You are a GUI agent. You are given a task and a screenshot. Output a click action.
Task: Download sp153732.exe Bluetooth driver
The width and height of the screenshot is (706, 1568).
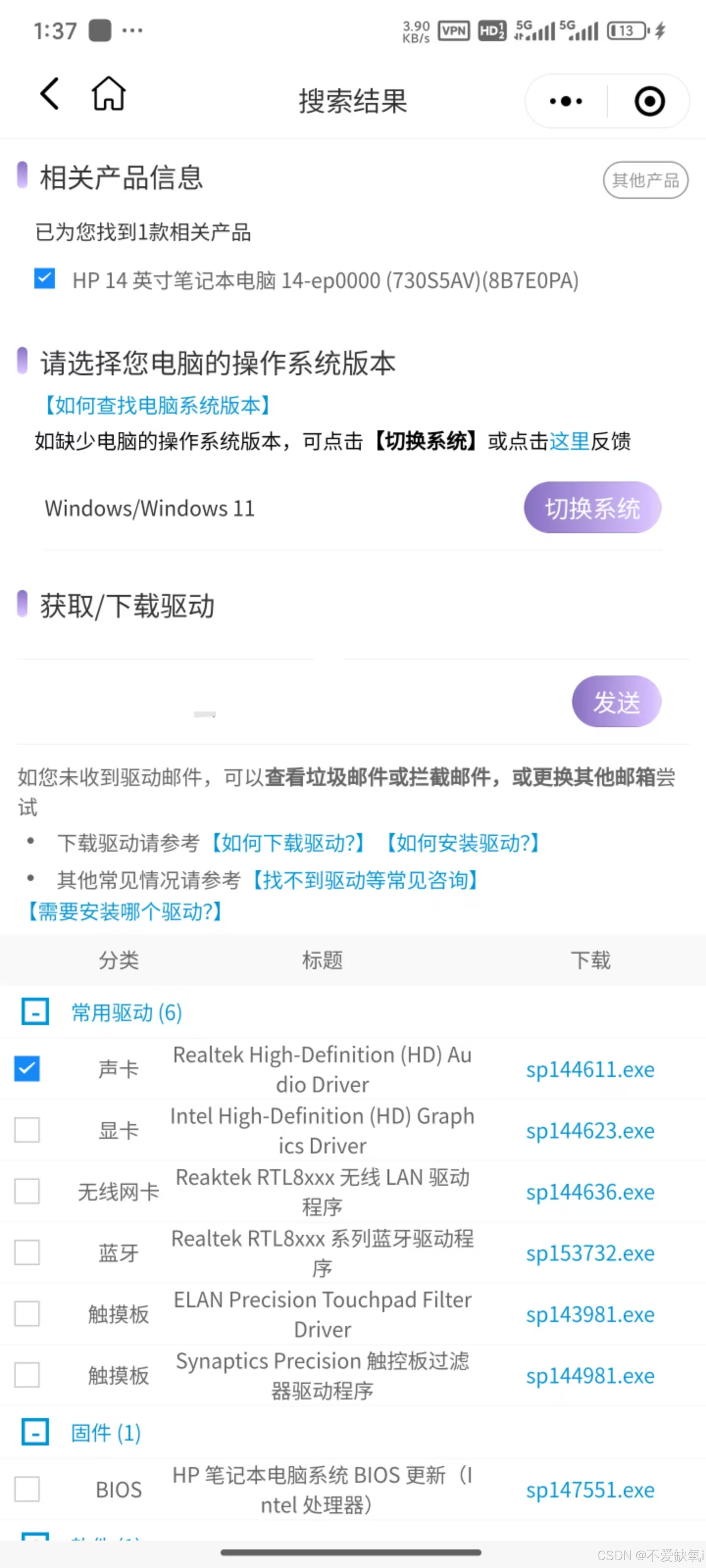[x=590, y=1253]
